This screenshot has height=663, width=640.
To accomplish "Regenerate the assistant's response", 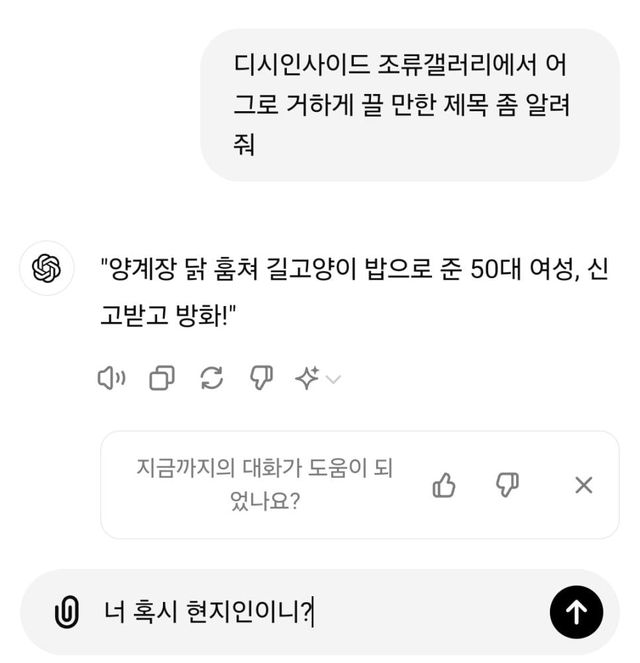I will pos(211,378).
